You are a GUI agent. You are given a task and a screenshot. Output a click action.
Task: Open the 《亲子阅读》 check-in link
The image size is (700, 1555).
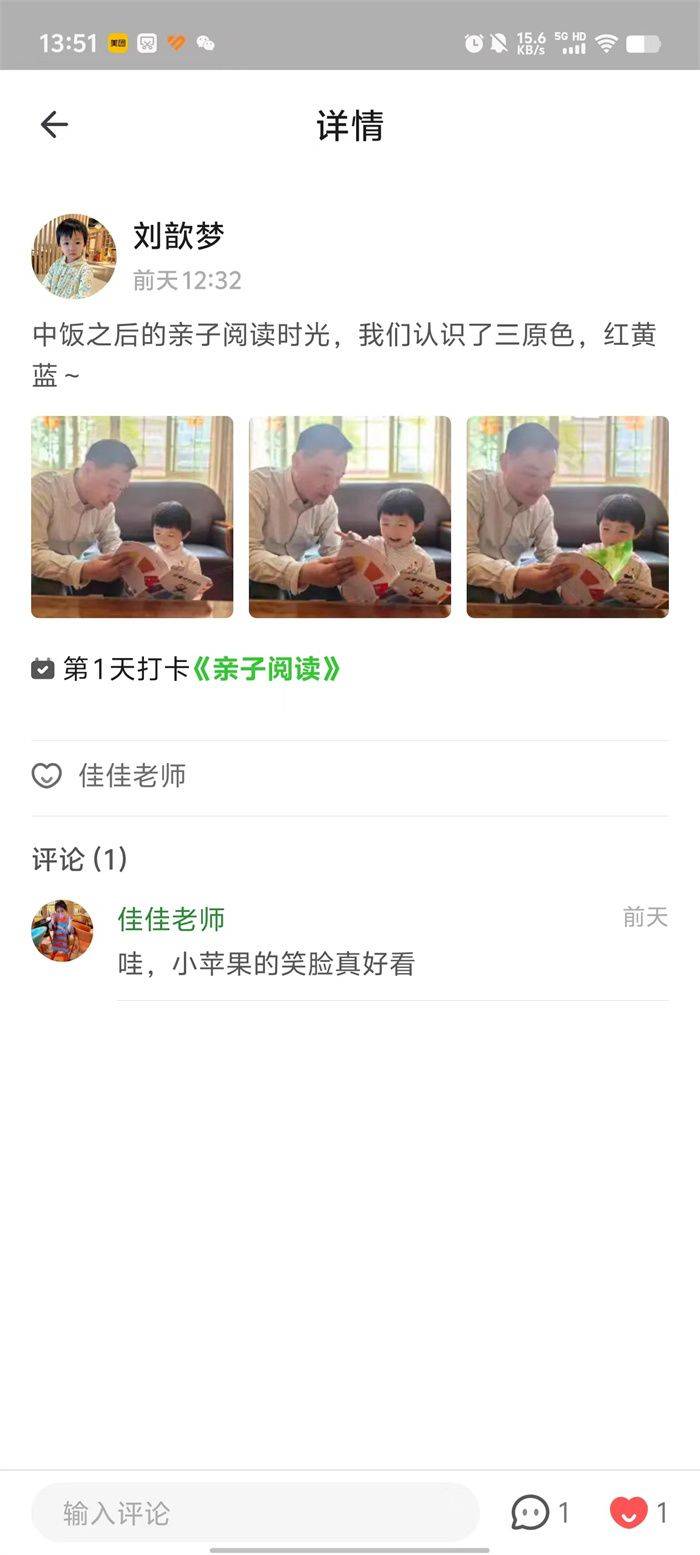266,669
